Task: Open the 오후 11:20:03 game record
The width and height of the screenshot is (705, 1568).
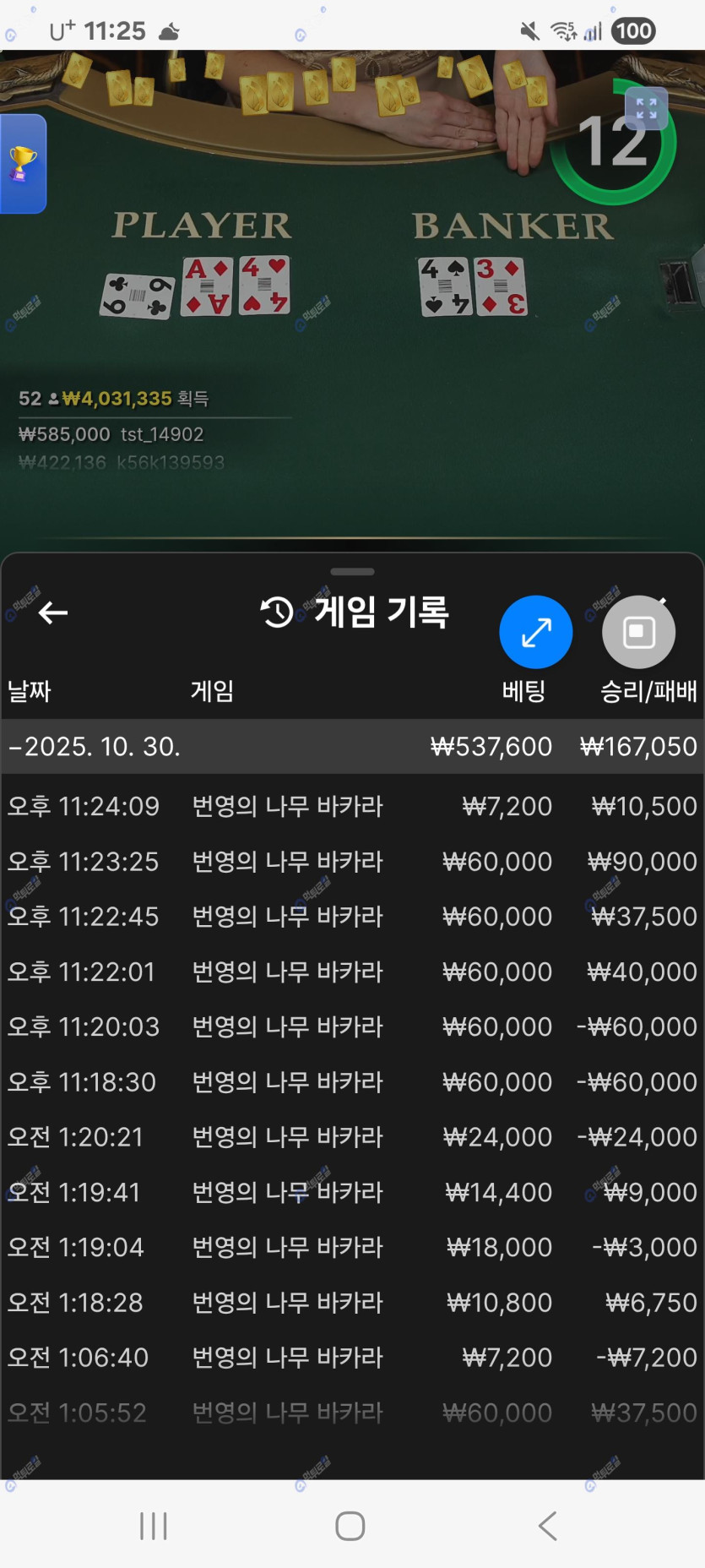Action: [352, 1026]
